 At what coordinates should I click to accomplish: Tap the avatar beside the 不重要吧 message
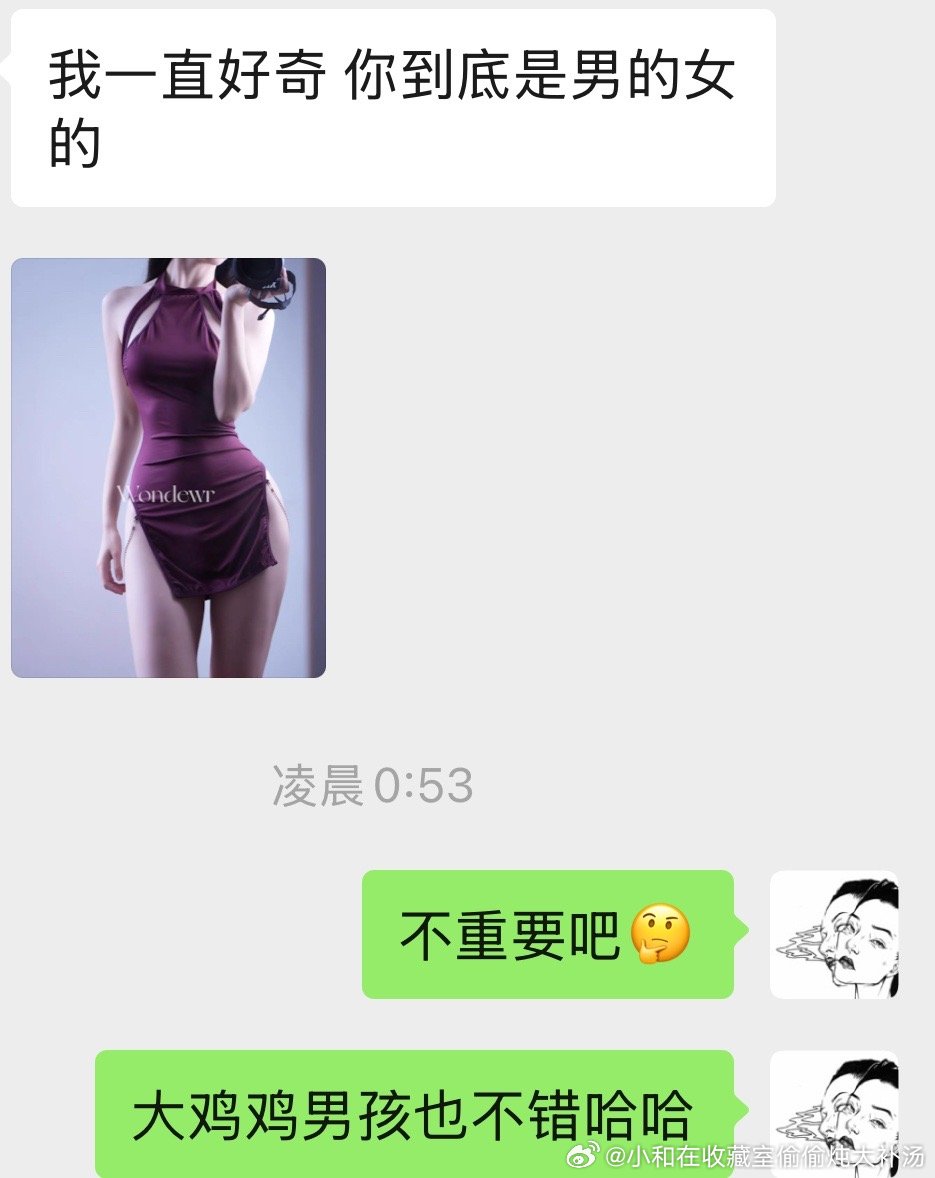tap(834, 934)
